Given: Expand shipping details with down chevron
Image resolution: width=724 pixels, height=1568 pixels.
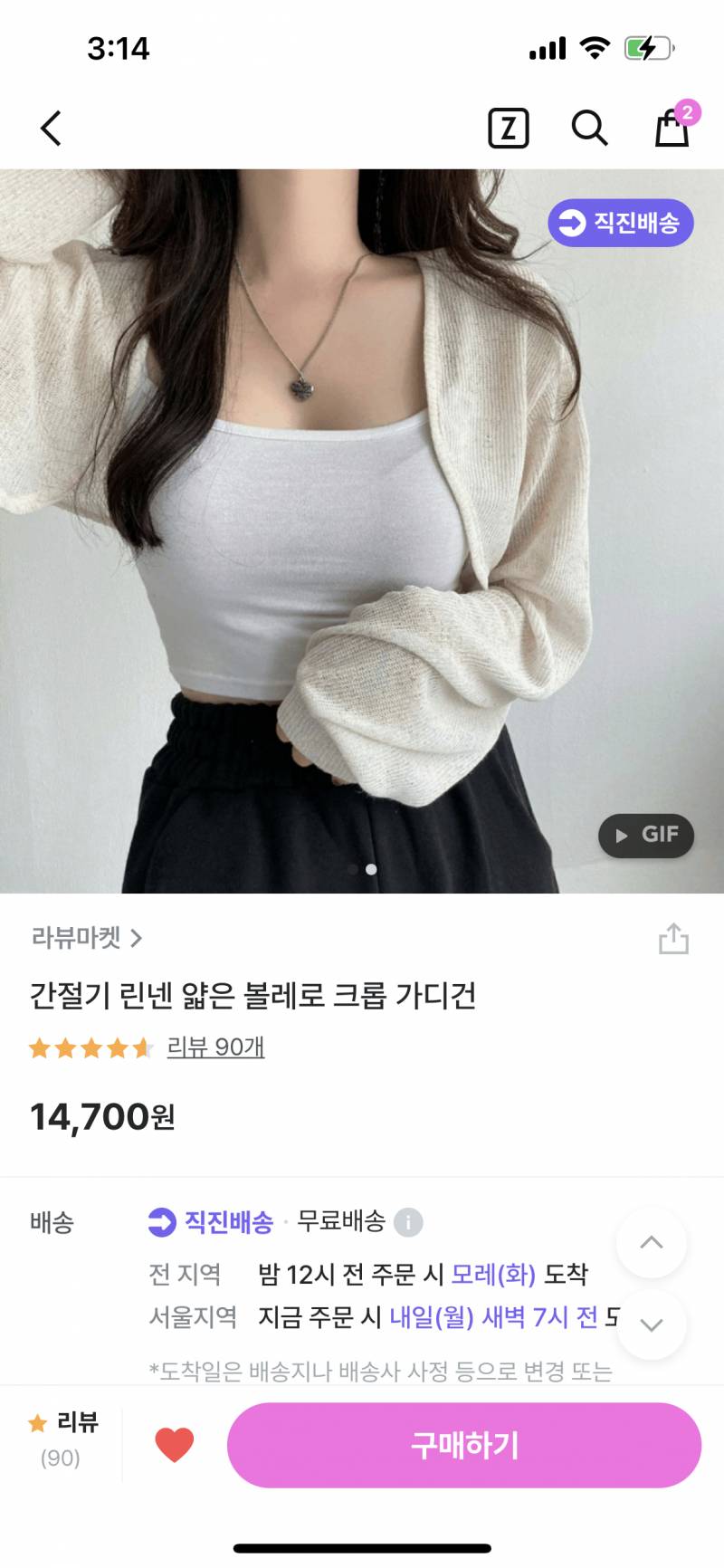Looking at the screenshot, I should [x=652, y=1324].
